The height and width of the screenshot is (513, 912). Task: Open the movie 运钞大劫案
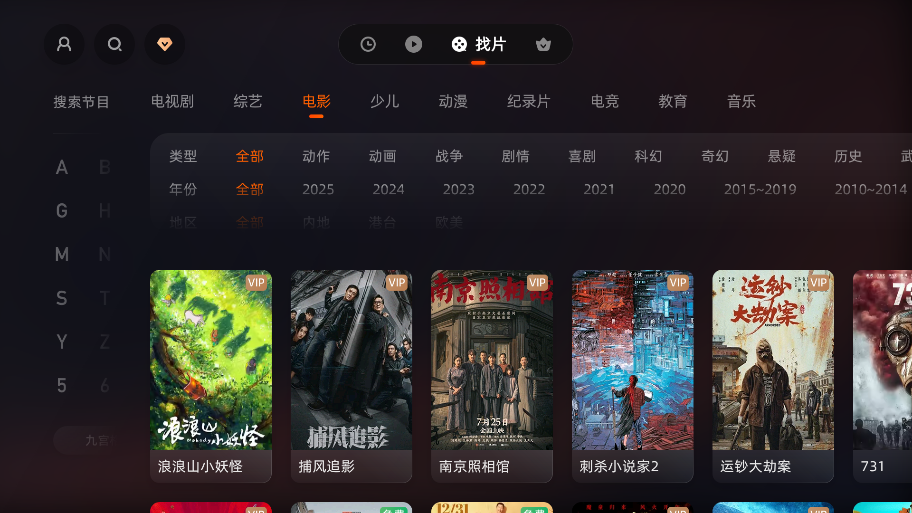click(x=773, y=374)
